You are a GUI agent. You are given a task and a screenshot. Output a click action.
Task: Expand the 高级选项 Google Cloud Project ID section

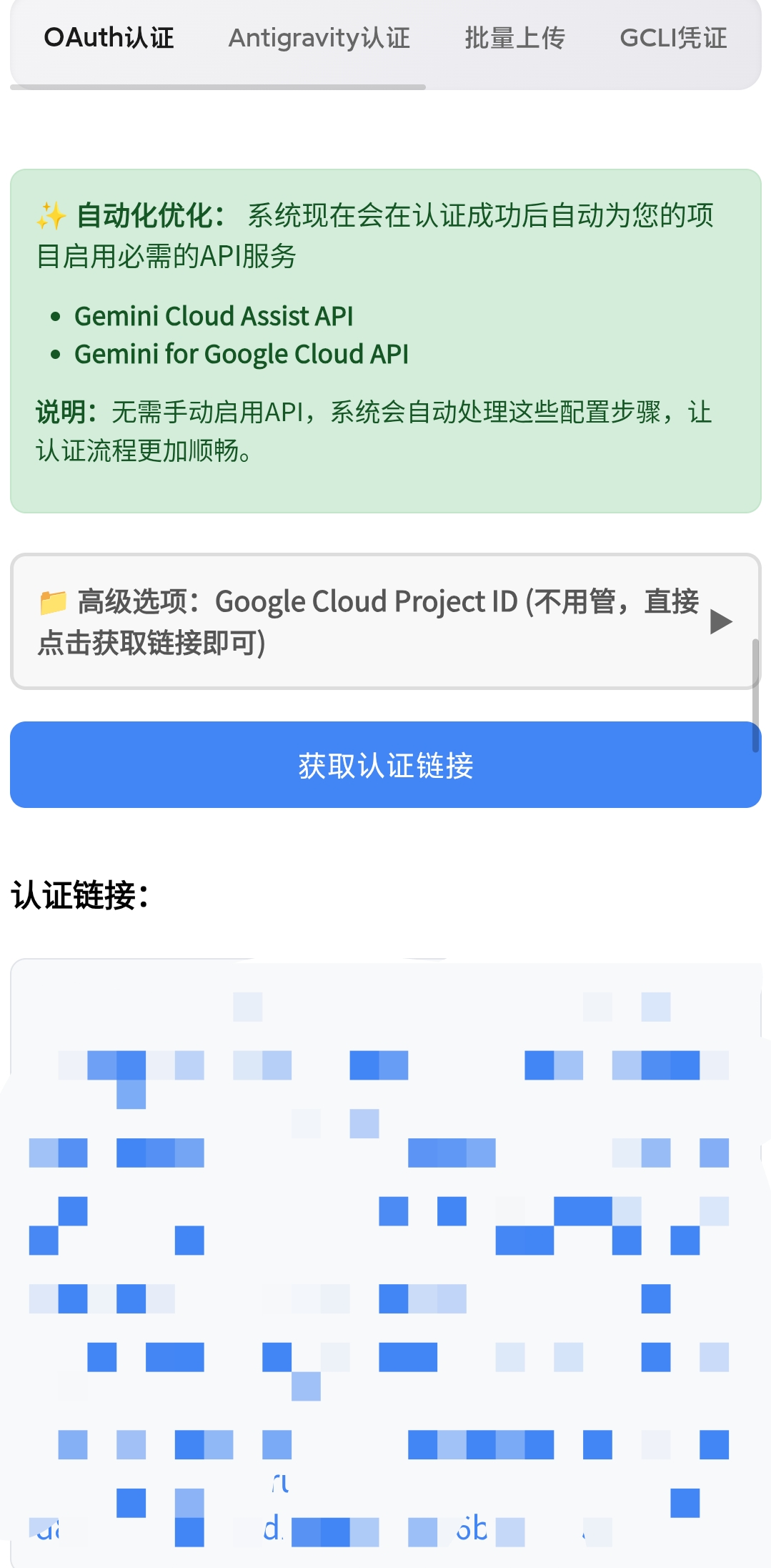[x=386, y=622]
